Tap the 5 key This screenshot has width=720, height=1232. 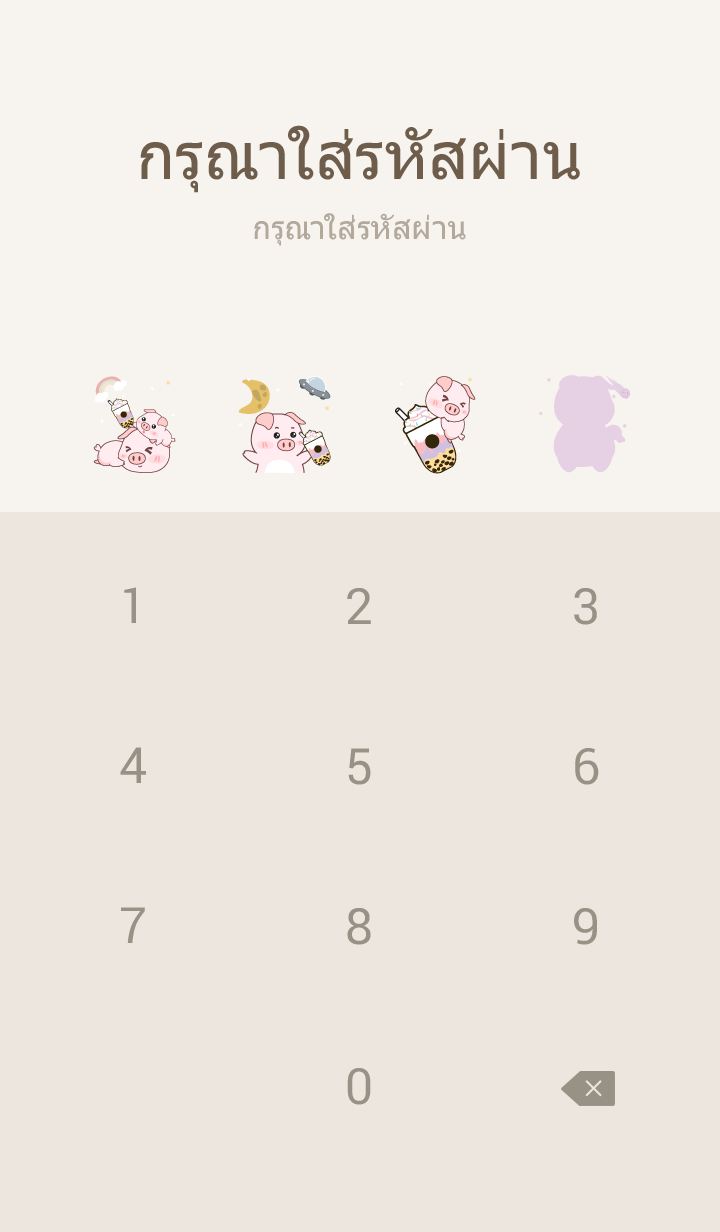pos(359,767)
